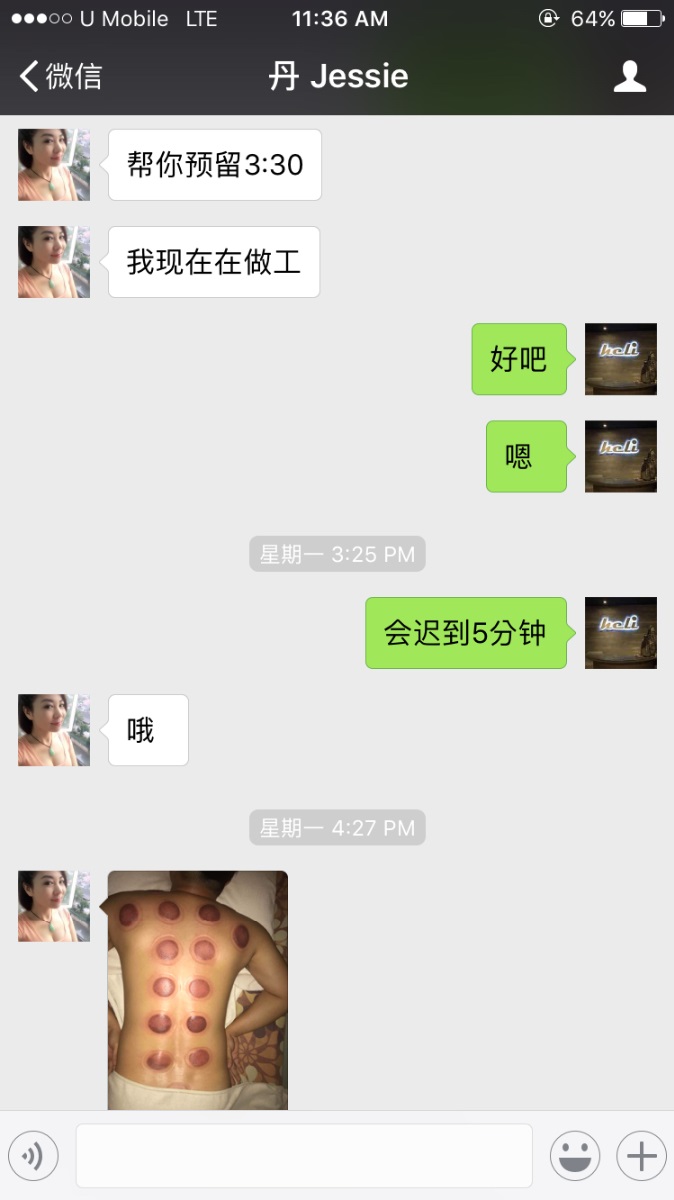
Task: View the cupping photo sent at 4:27 PM
Action: point(197,989)
